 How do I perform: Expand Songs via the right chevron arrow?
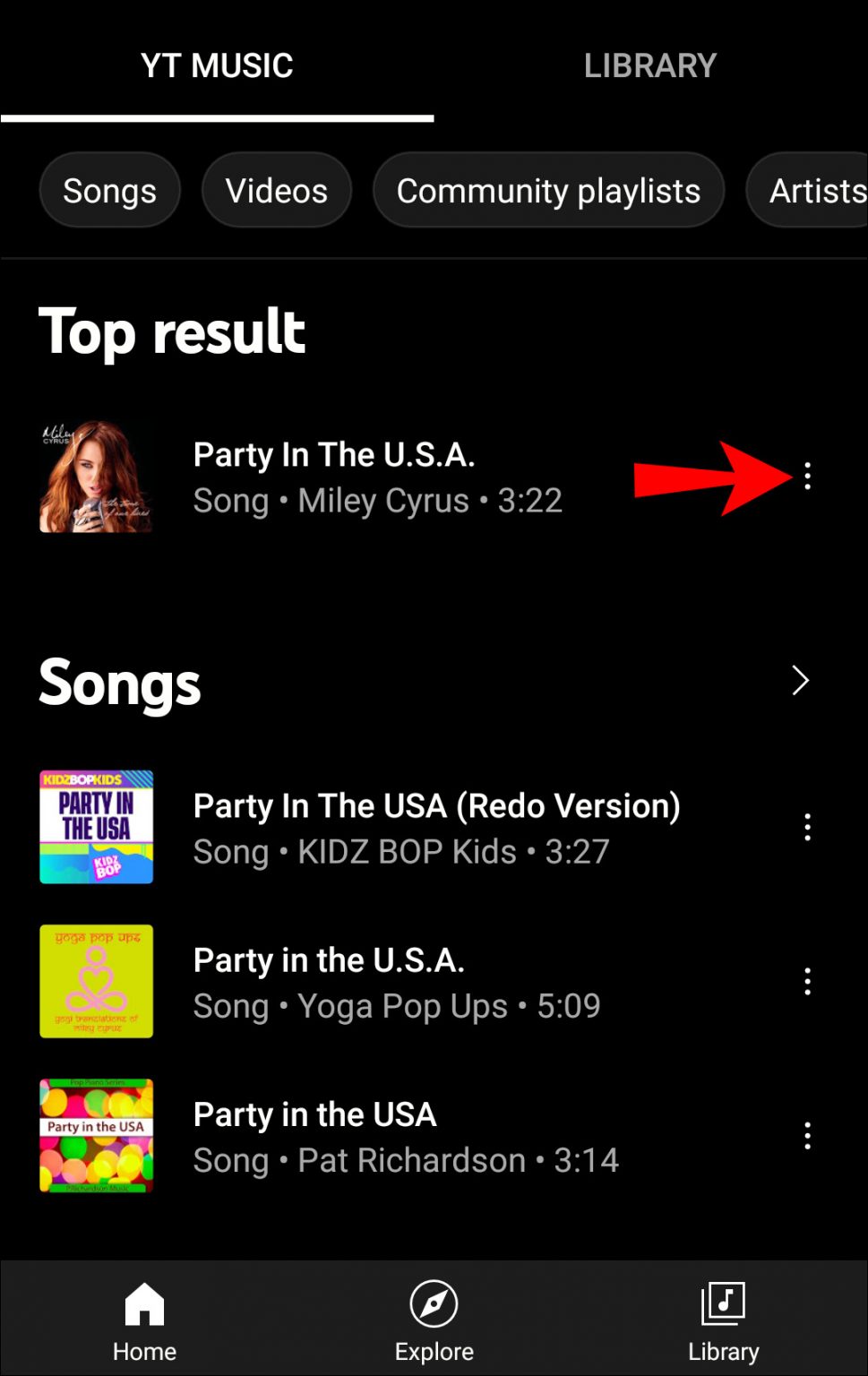(x=800, y=681)
